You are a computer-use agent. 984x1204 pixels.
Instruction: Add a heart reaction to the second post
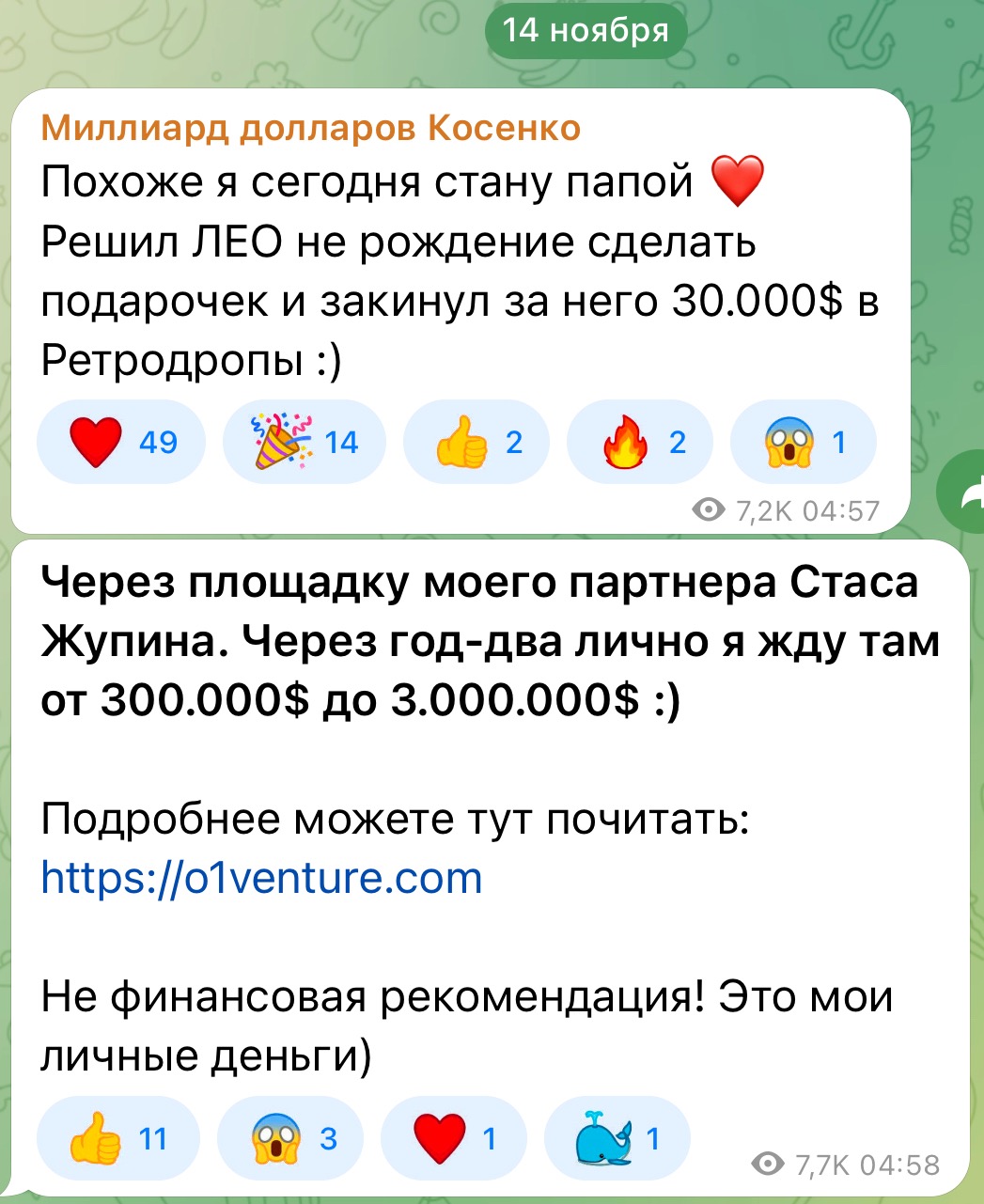pos(454,1138)
